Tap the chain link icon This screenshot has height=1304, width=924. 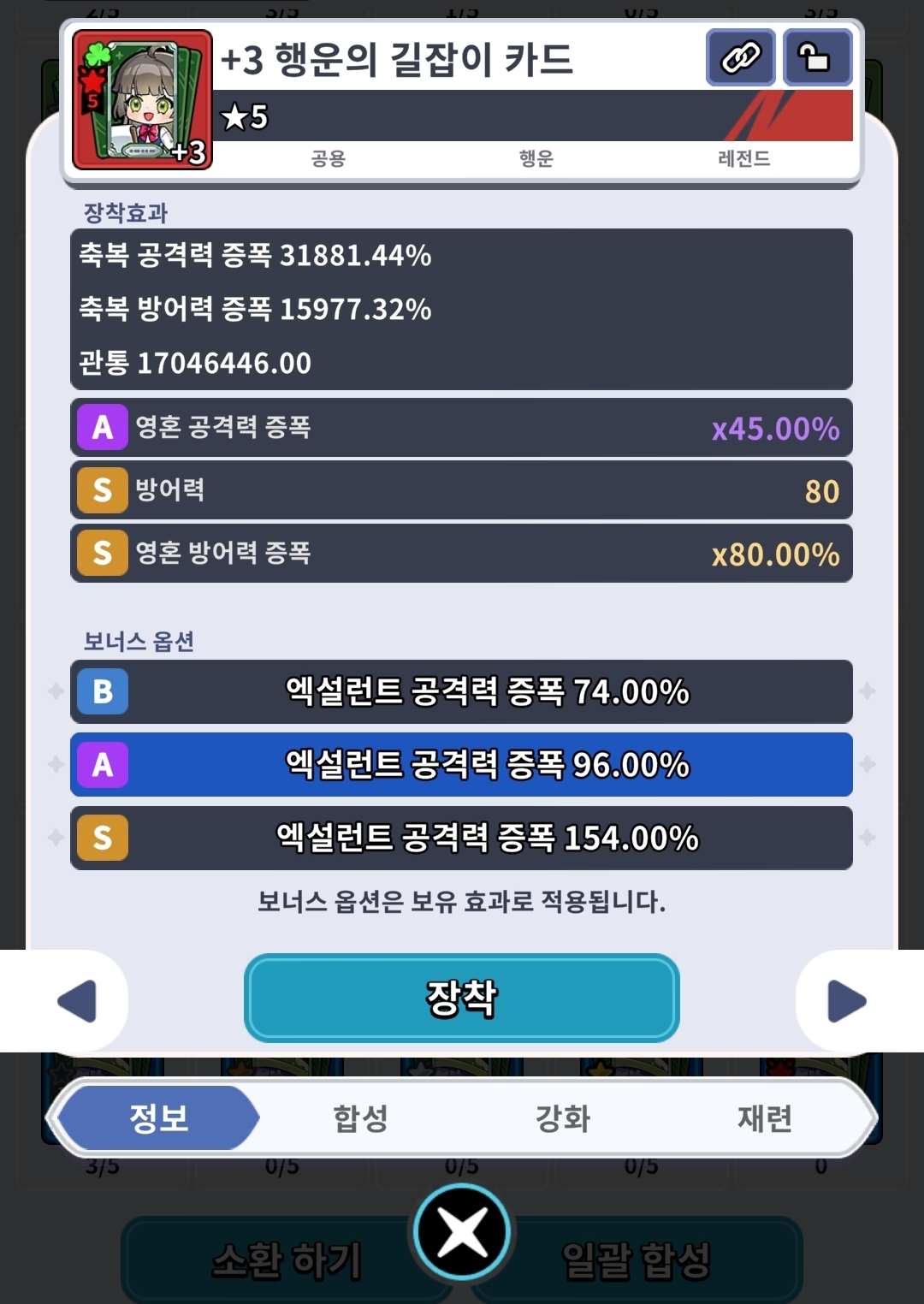(740, 58)
